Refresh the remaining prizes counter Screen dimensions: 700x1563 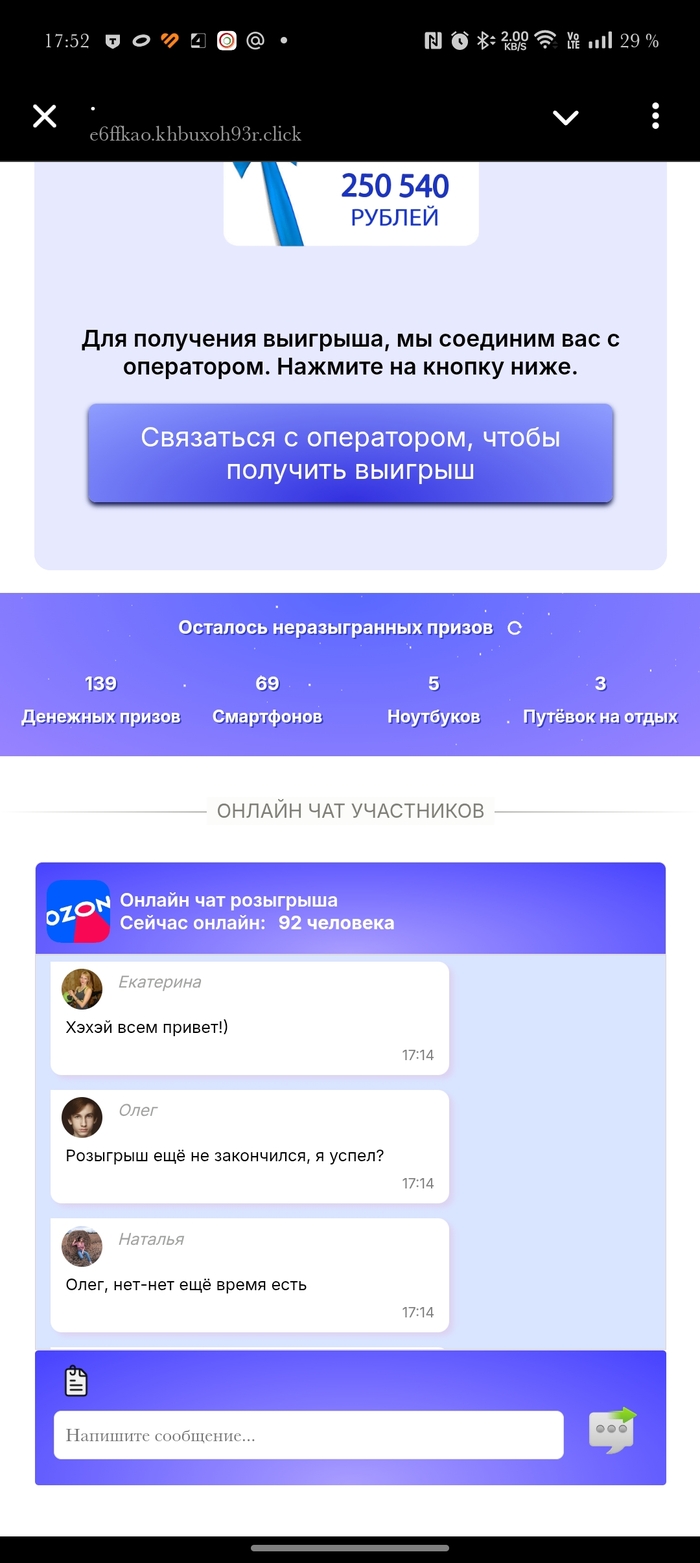click(x=515, y=628)
